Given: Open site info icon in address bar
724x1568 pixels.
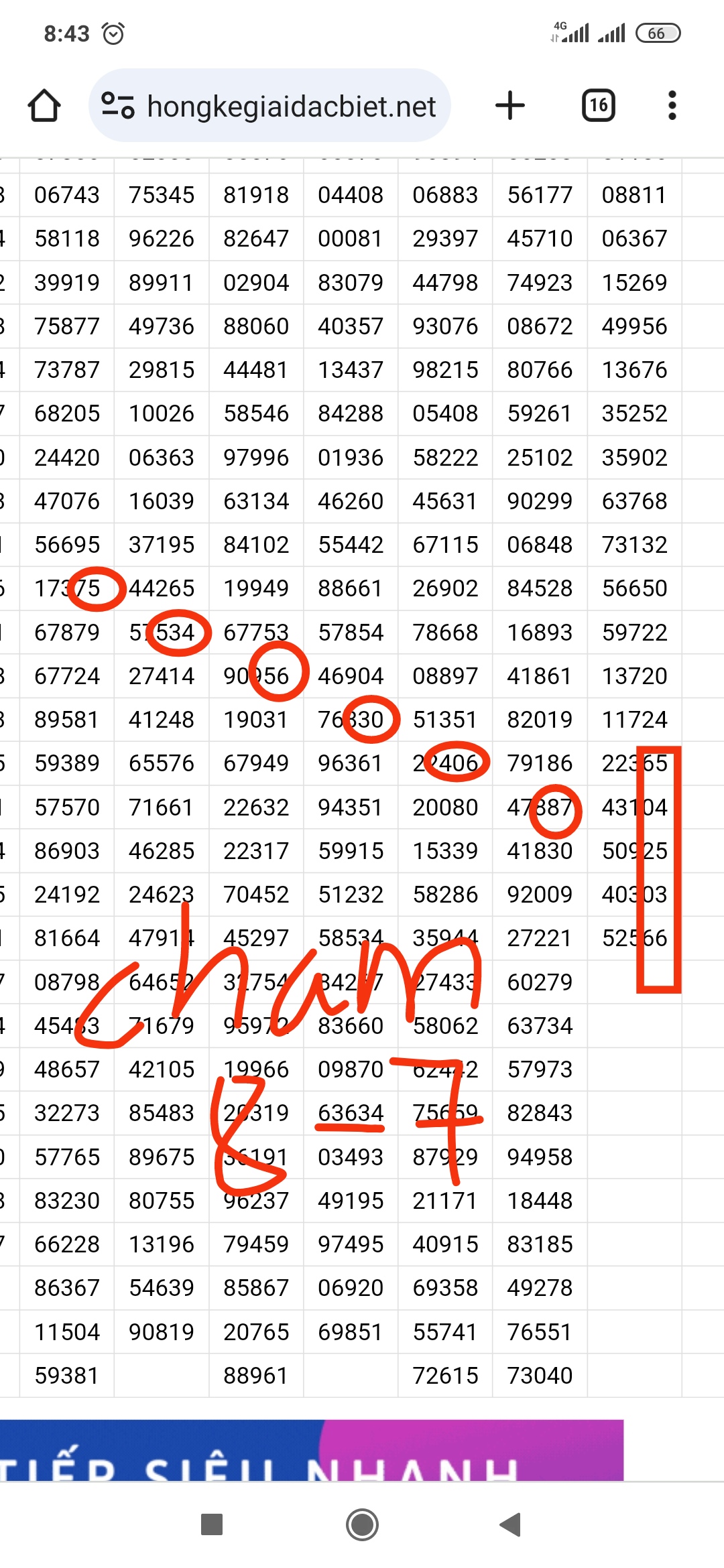Looking at the screenshot, I should (117, 106).
